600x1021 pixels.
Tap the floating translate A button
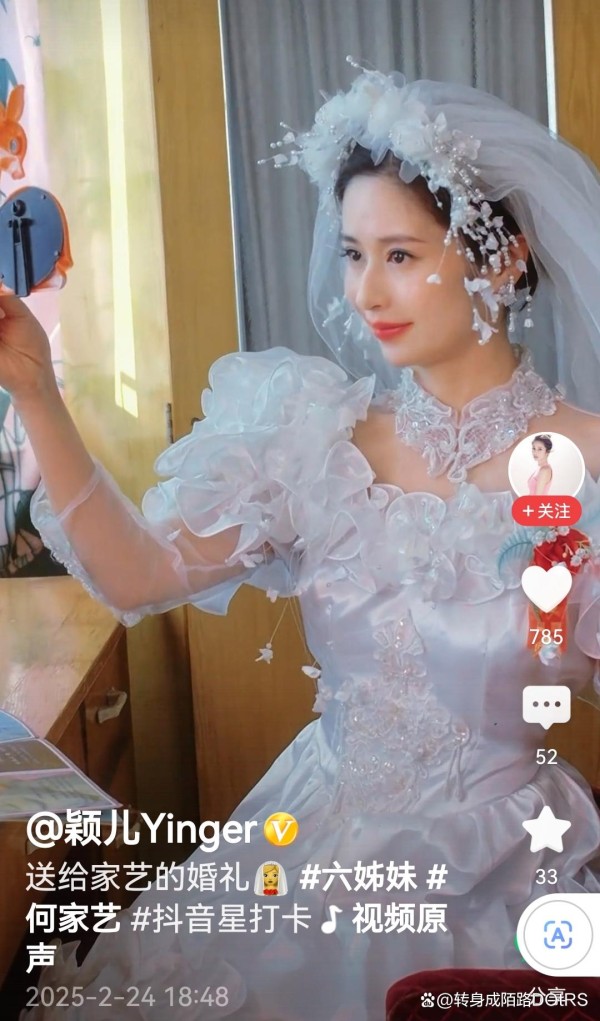558,935
